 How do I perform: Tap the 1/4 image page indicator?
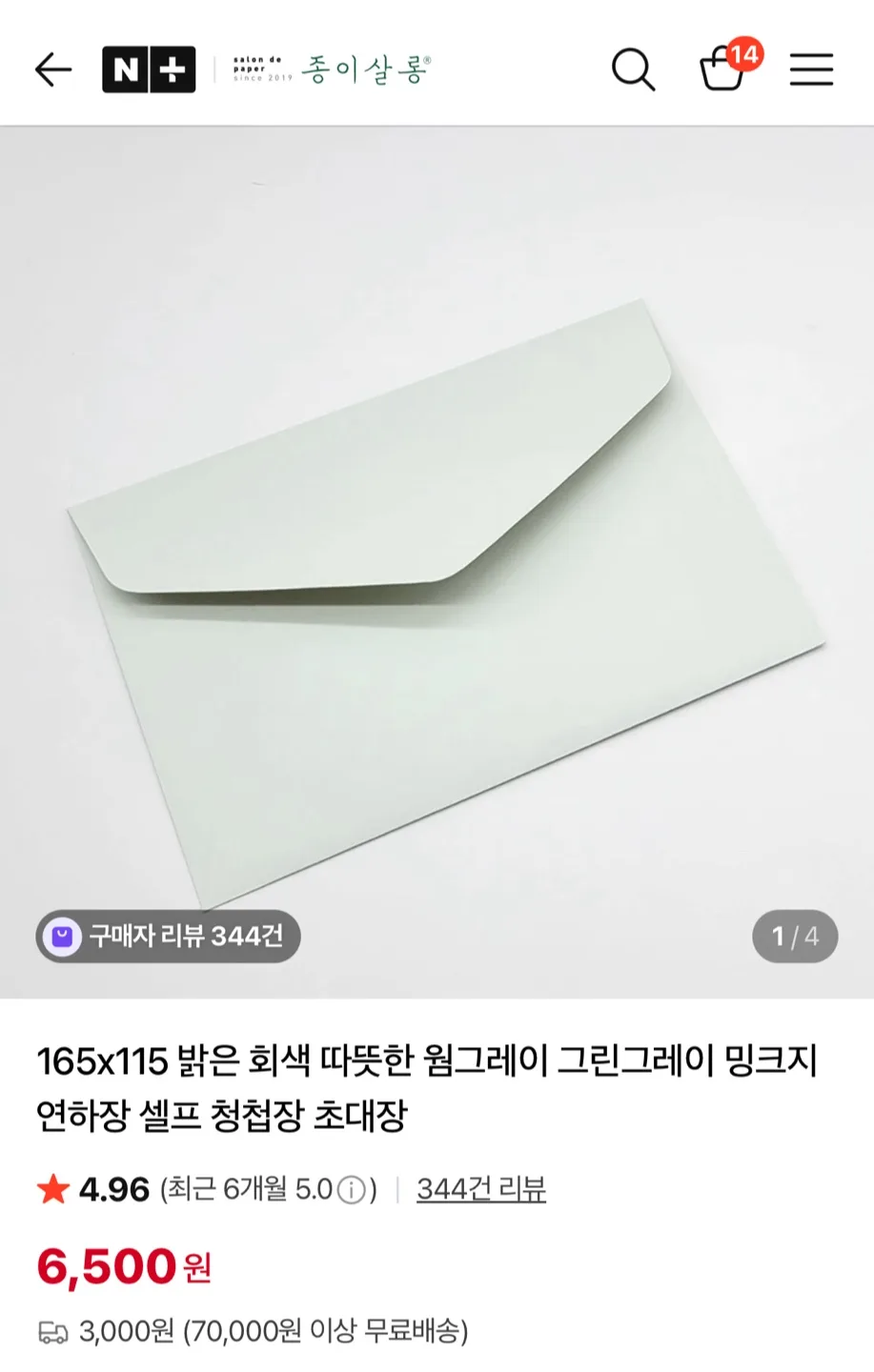click(795, 937)
